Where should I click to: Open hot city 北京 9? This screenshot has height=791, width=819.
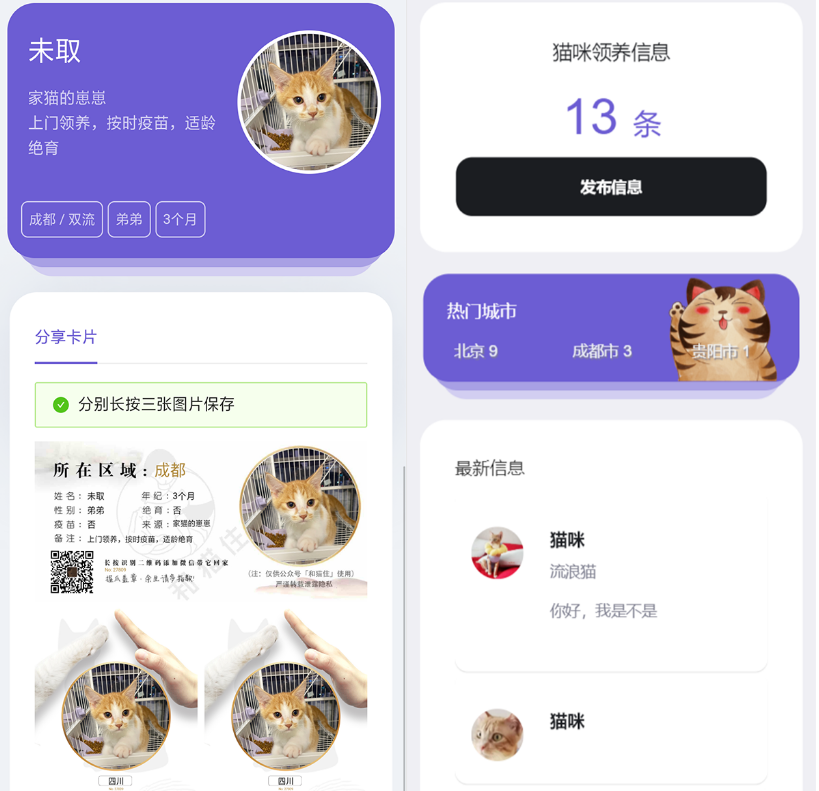(476, 351)
